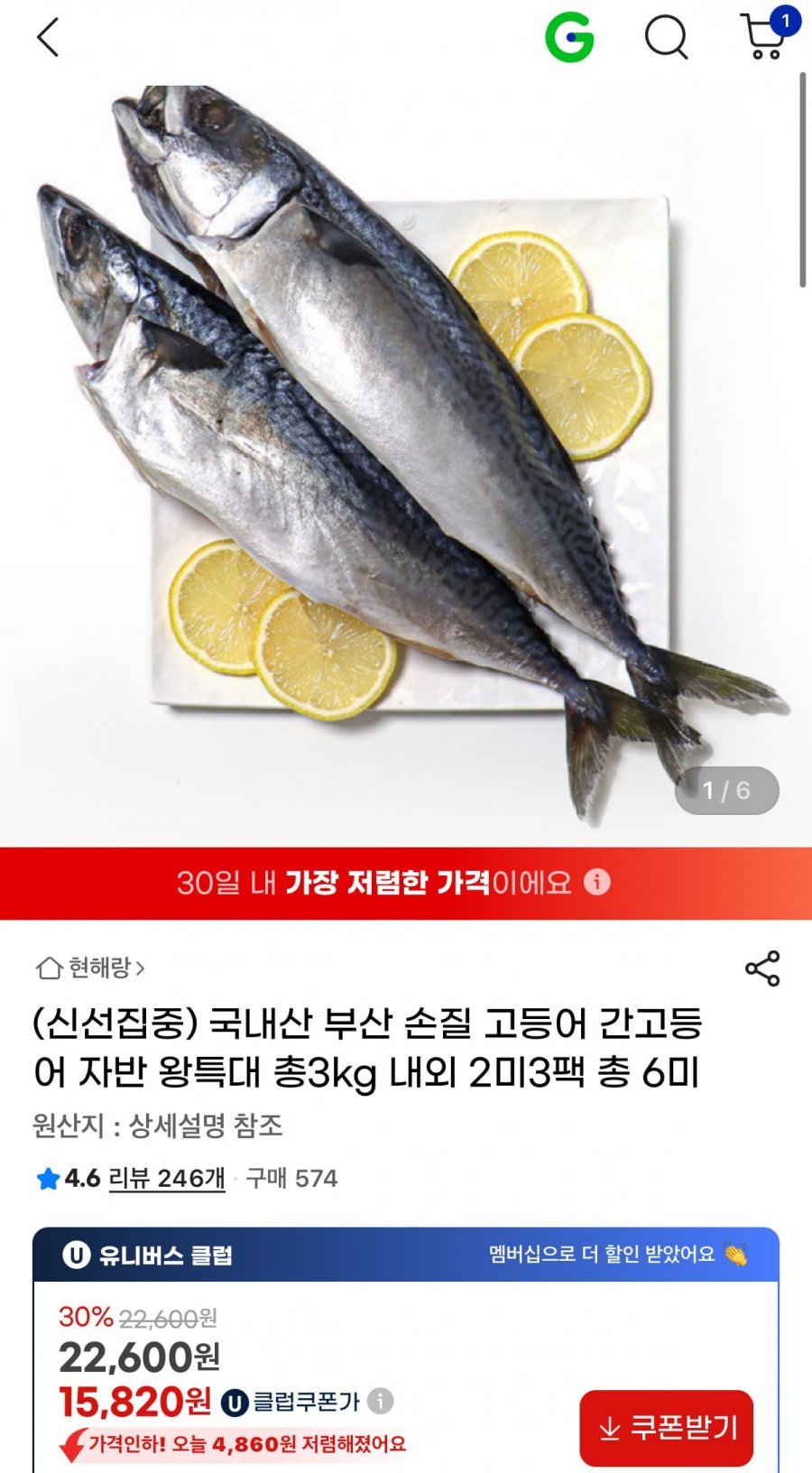Go back to the previous page

[48, 38]
